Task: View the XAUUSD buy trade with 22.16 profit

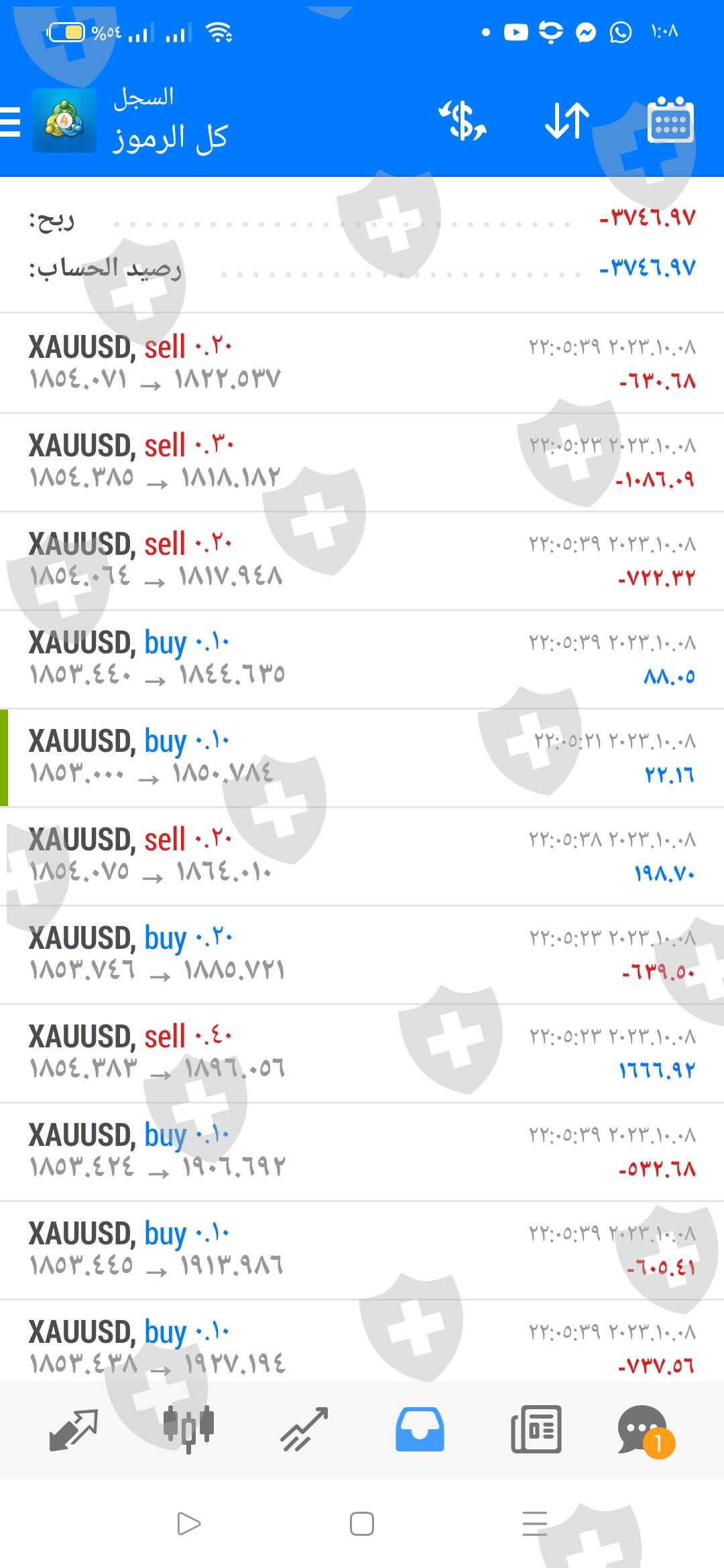Action: click(362, 757)
